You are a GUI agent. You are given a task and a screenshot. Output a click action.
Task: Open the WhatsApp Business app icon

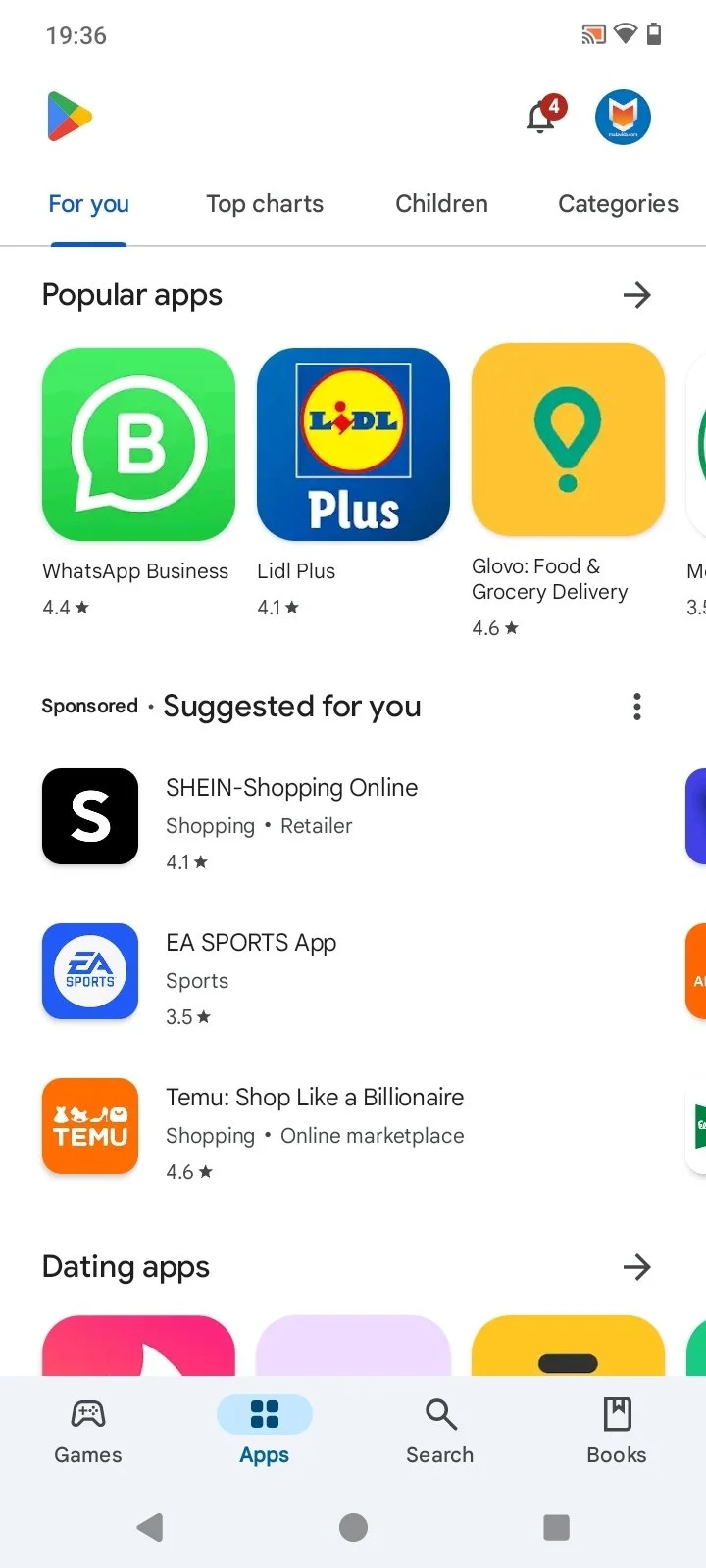[x=137, y=444]
